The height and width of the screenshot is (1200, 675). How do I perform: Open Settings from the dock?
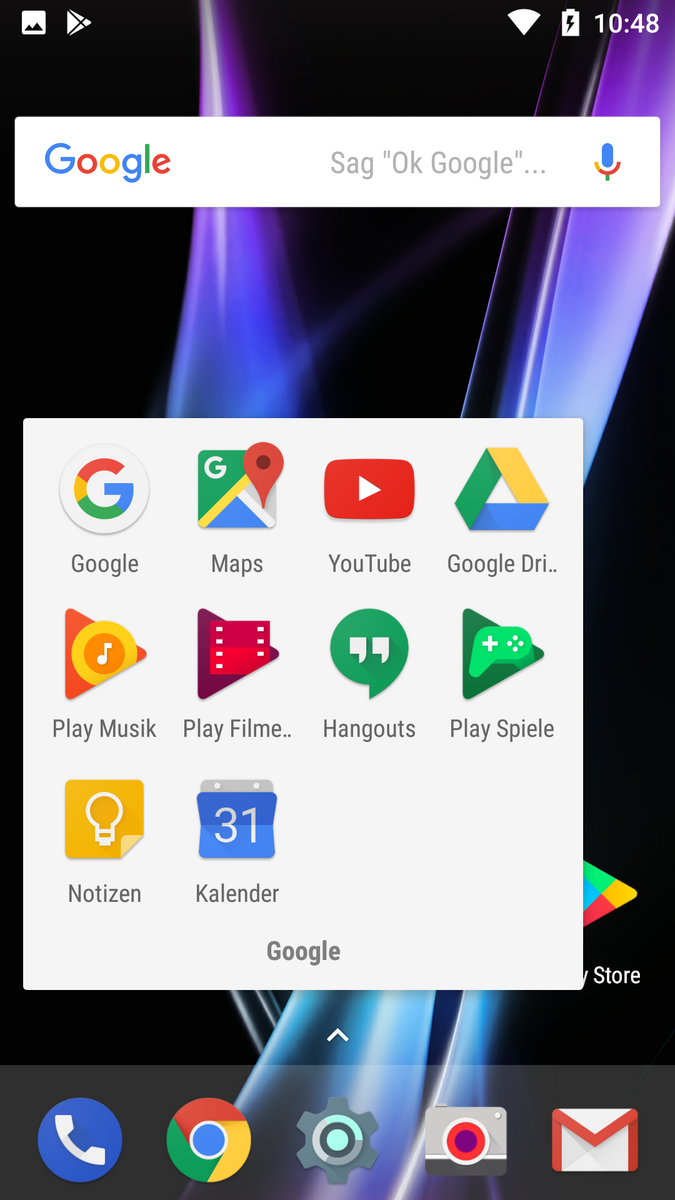tap(338, 1140)
